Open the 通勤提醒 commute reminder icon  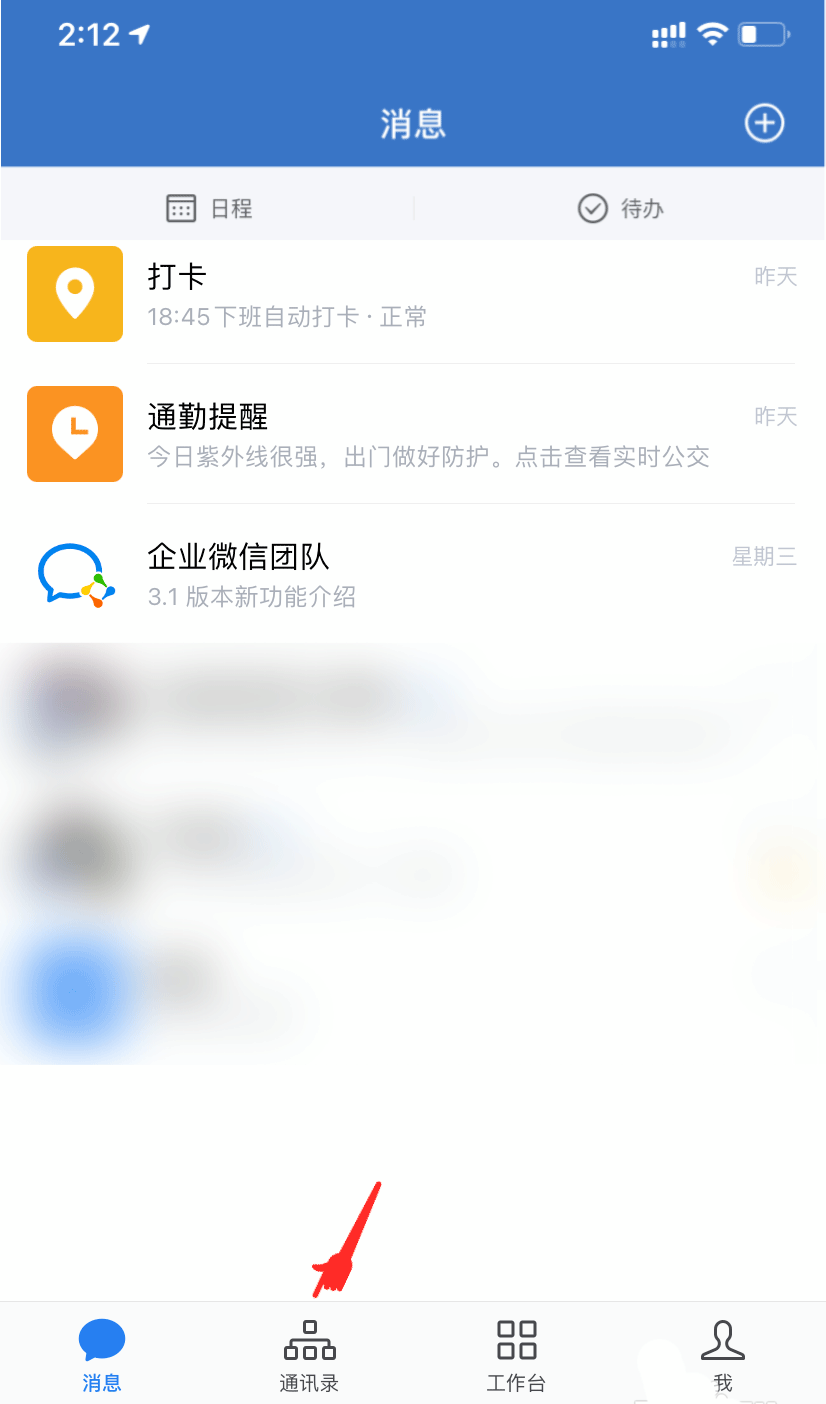click(75, 434)
